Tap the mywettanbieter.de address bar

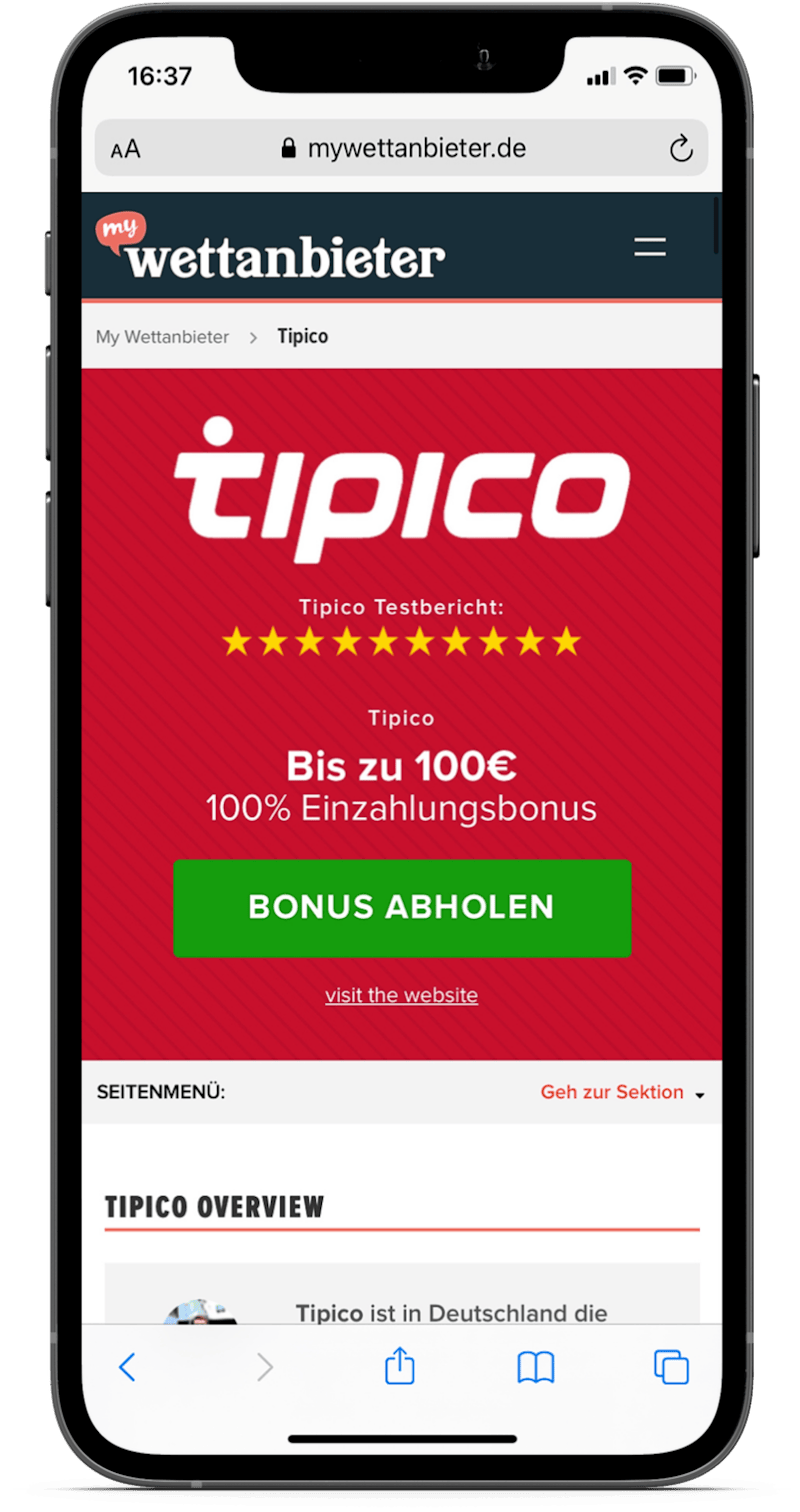403,149
